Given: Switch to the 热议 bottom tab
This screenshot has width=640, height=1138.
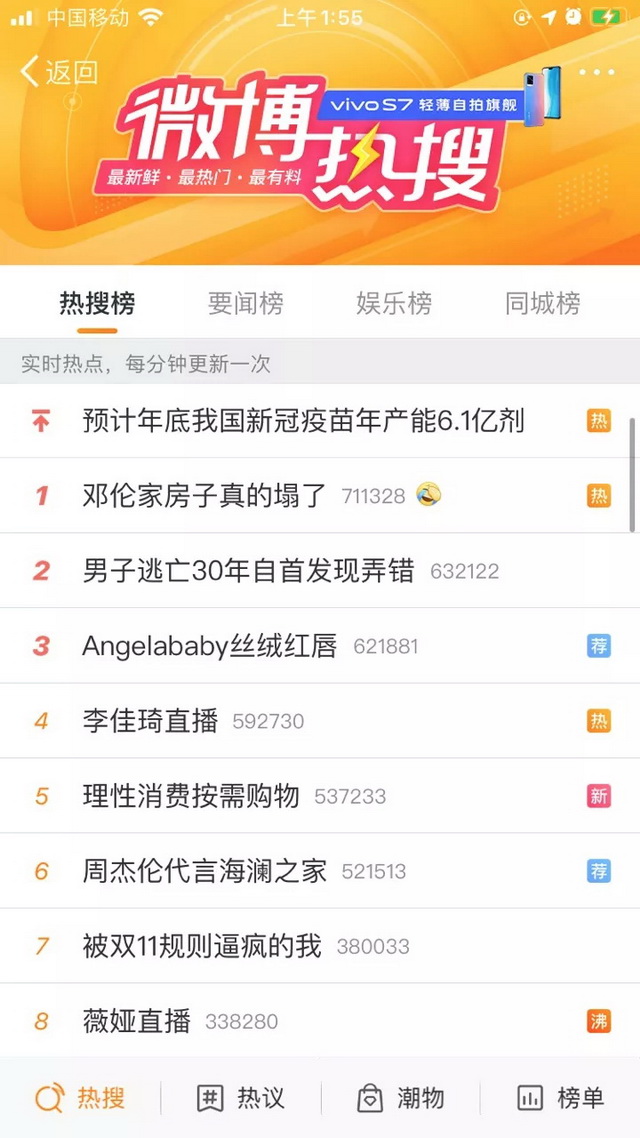Looking at the screenshot, I should click(x=240, y=1098).
